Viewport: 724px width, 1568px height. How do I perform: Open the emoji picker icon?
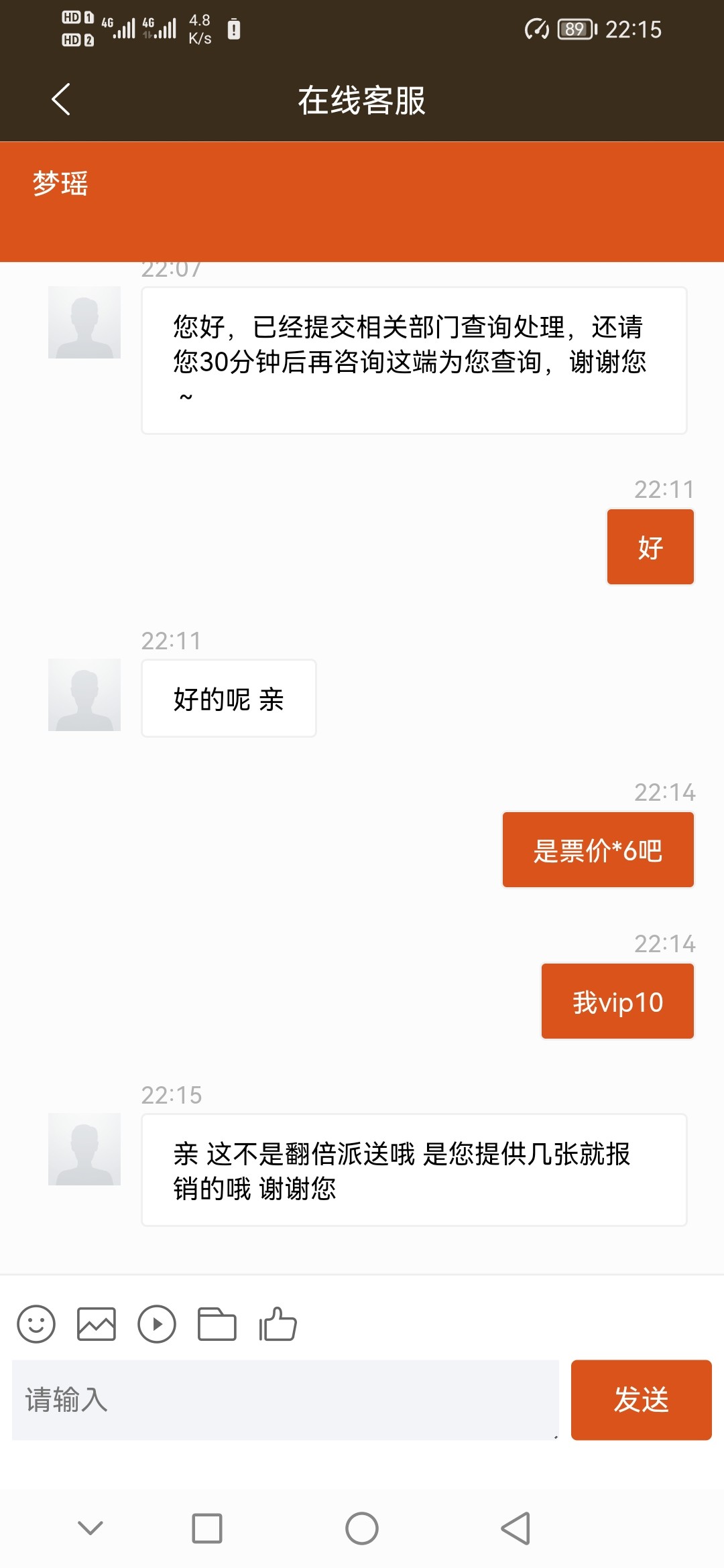pyautogui.click(x=37, y=1323)
